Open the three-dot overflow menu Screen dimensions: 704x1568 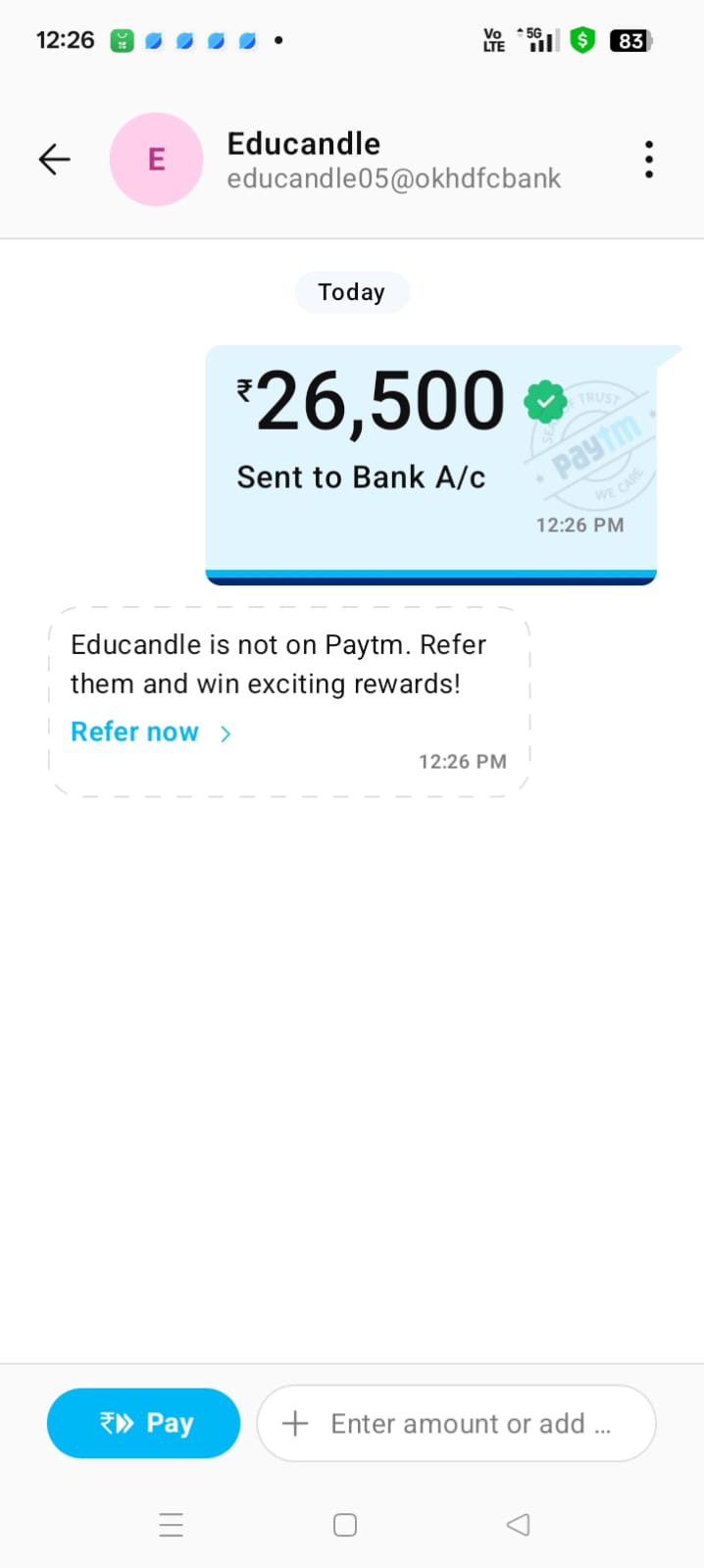(x=648, y=159)
